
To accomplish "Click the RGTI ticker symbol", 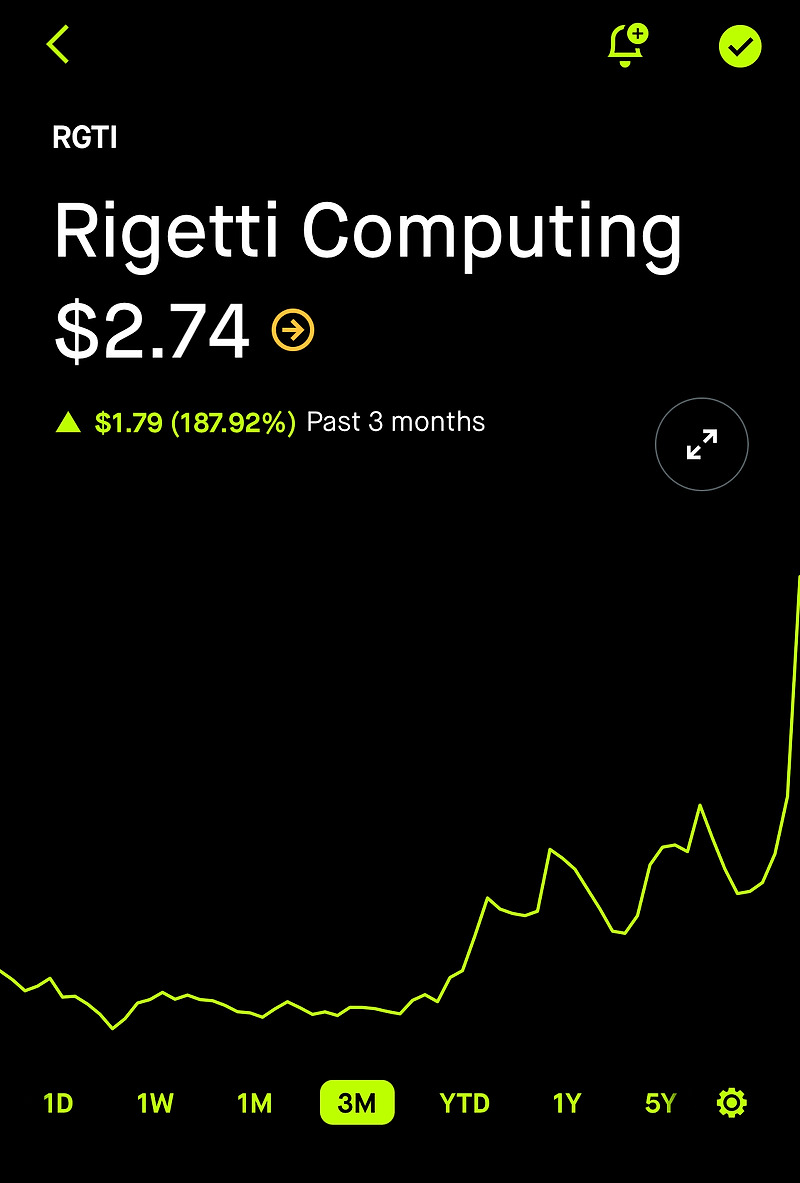I will point(84,138).
